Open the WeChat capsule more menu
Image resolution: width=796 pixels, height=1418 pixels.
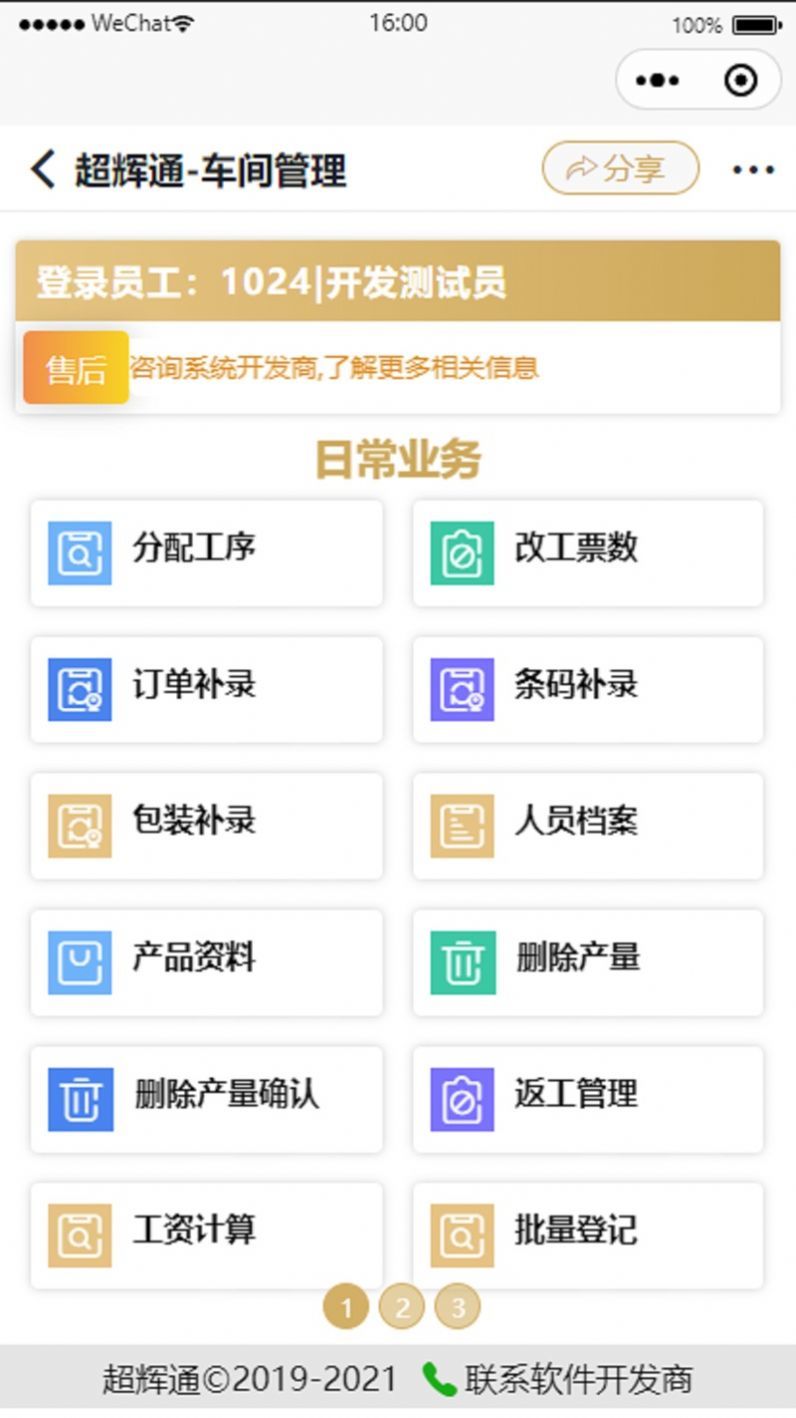point(655,79)
